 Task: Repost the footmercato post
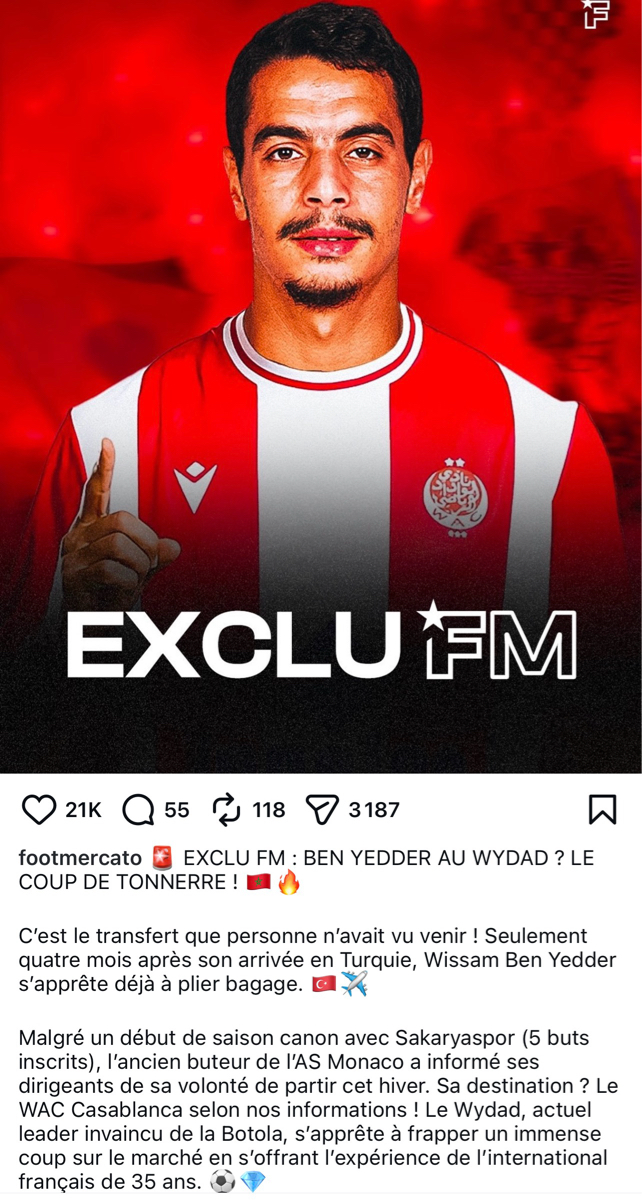(228, 809)
